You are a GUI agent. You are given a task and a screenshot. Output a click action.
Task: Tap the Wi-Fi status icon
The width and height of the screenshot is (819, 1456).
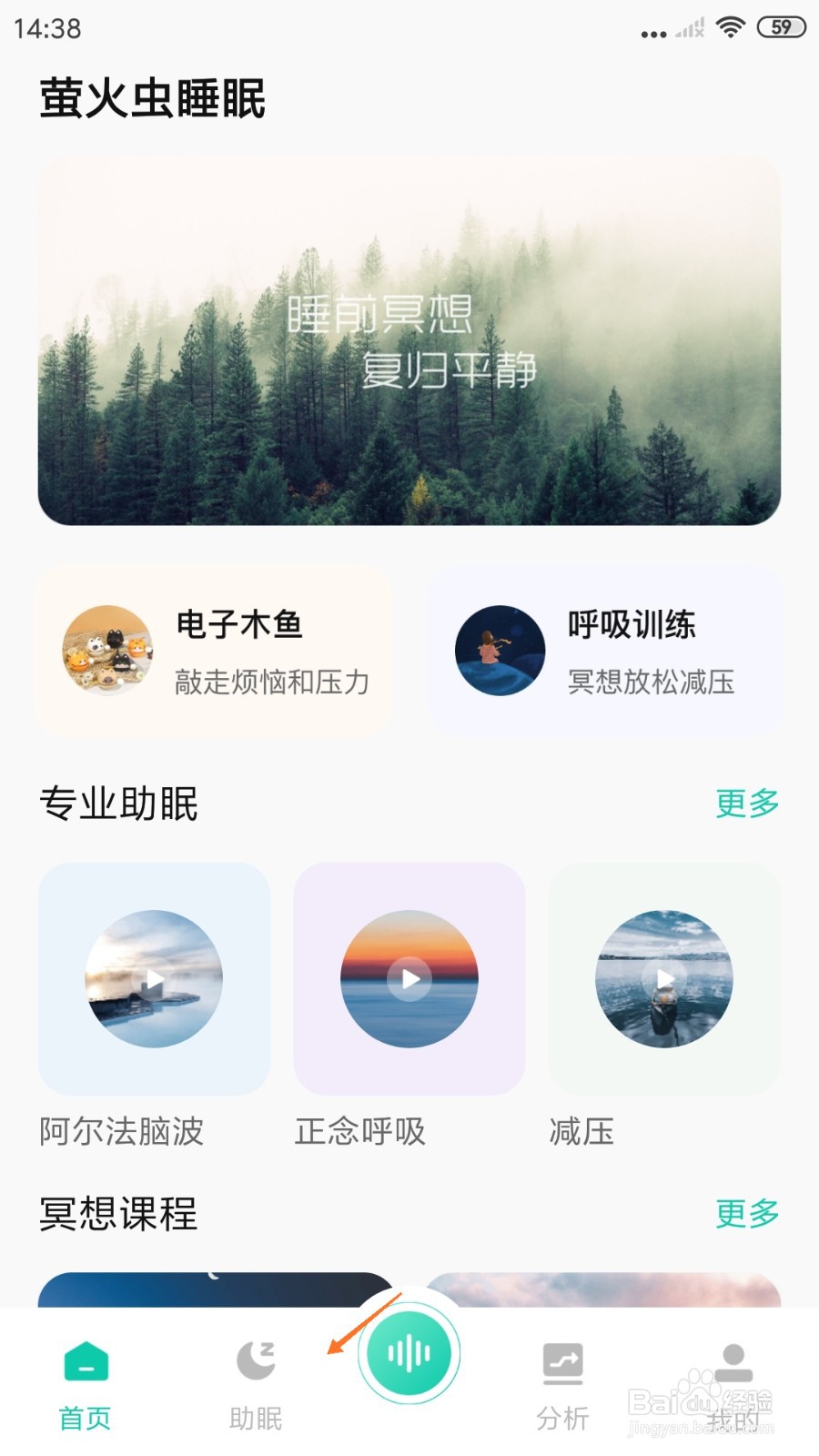pos(729,27)
